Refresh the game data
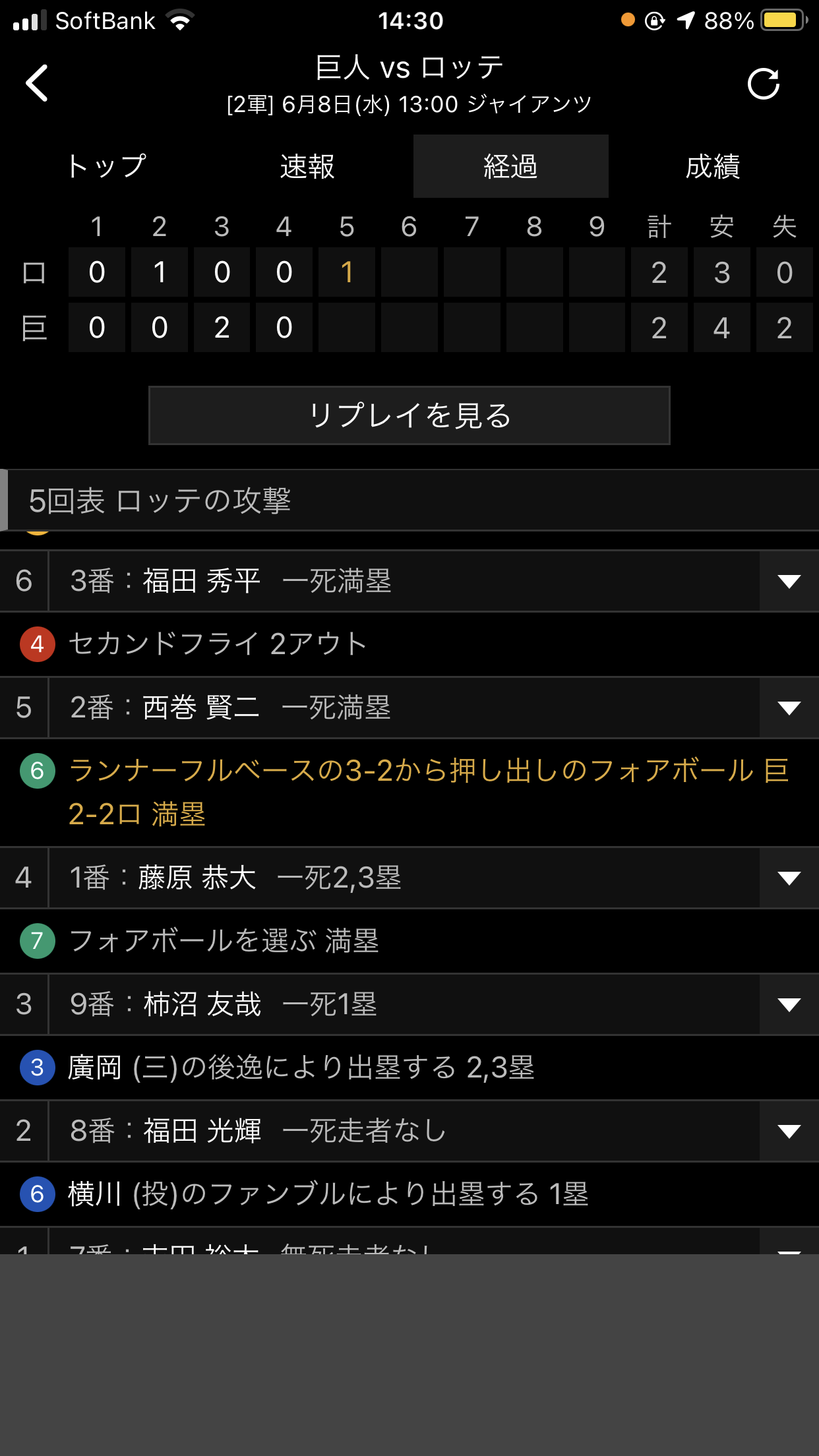 (764, 84)
